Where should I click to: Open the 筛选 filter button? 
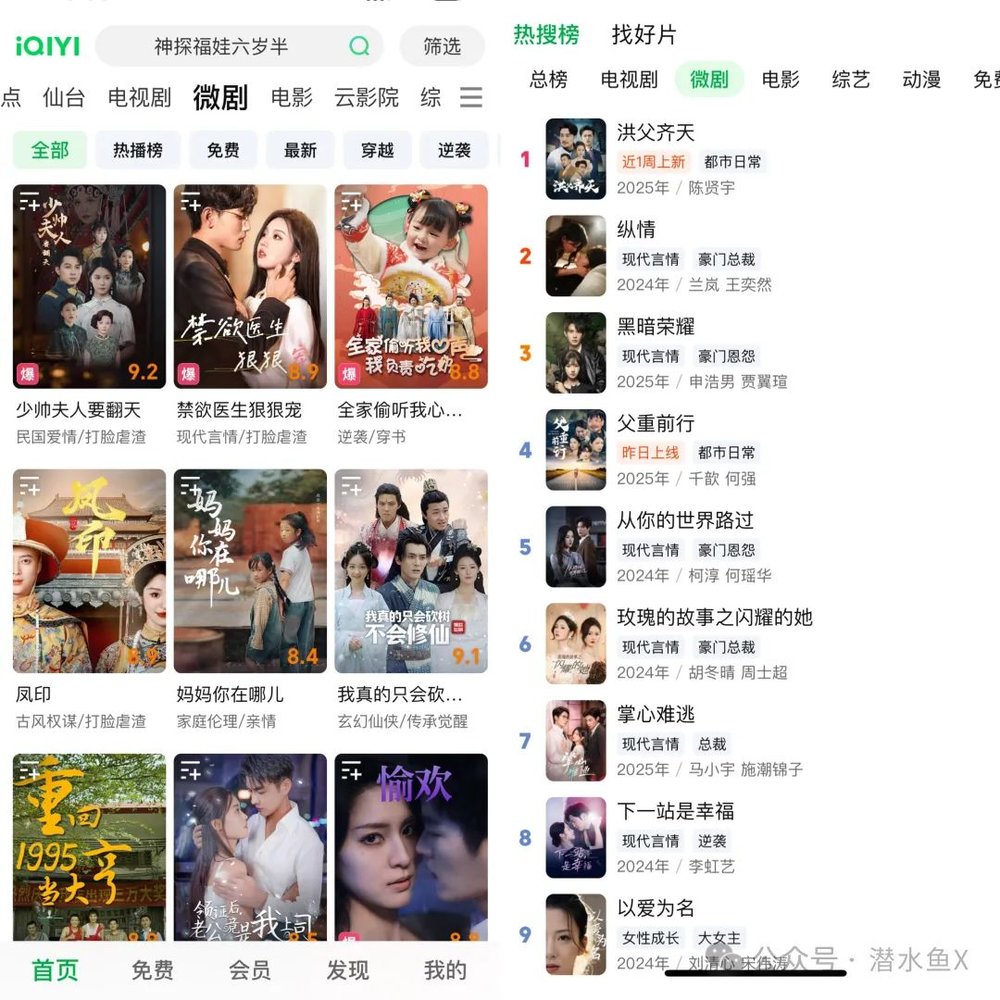(x=442, y=46)
